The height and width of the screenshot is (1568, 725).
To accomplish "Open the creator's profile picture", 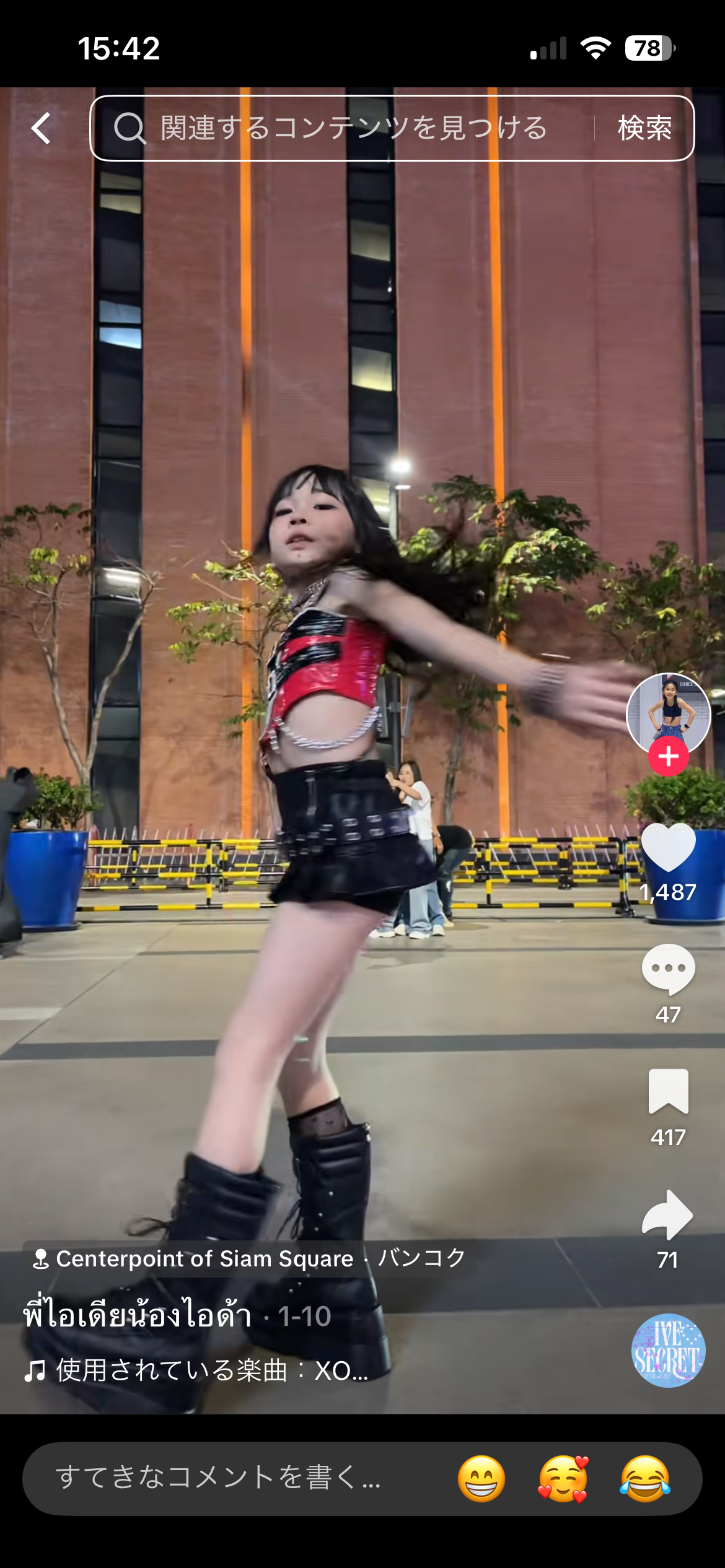I will 668,712.
